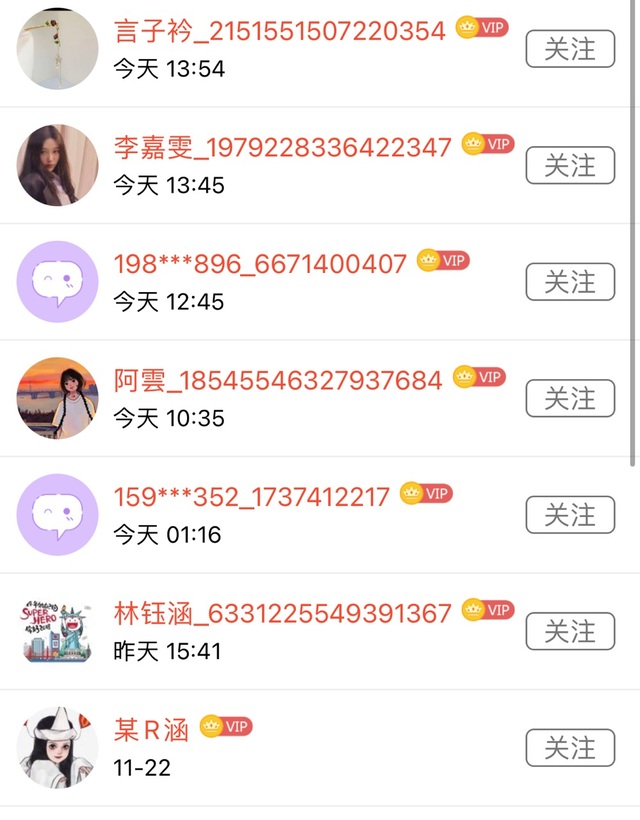Open 林钰涵's profile picture
Viewport: 640px width, 820px height.
click(58, 631)
